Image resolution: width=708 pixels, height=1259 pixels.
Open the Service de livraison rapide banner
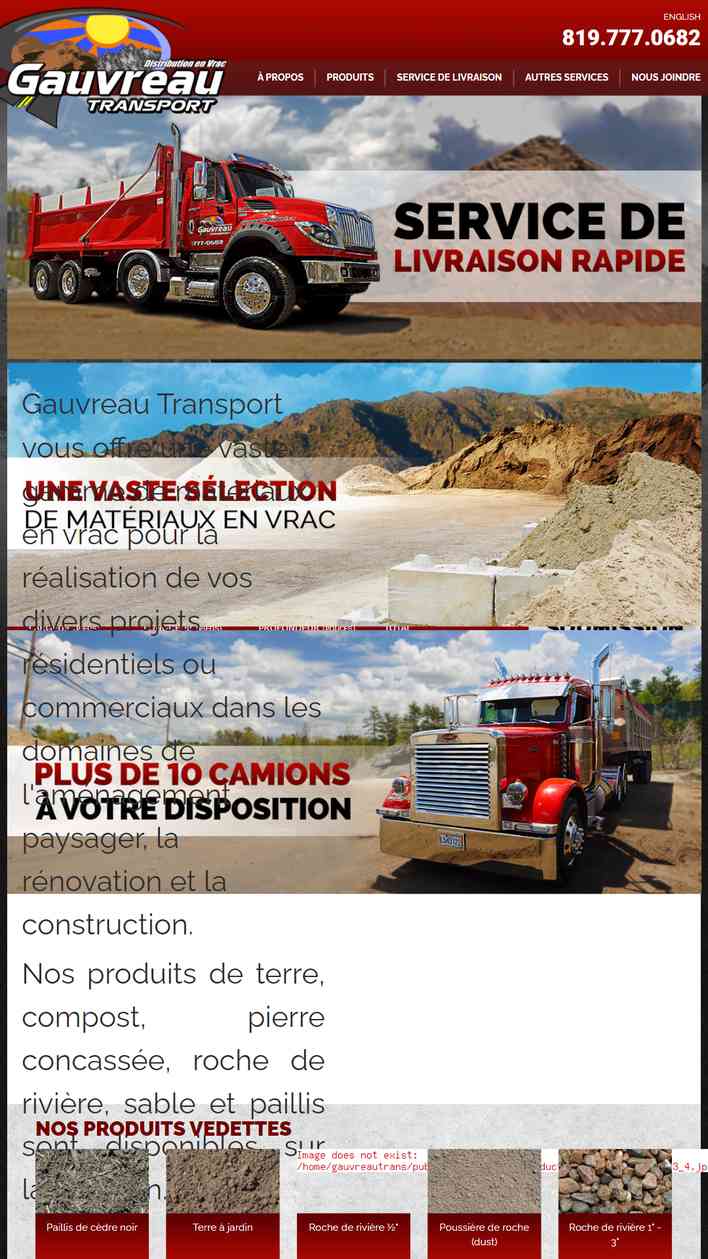tap(354, 228)
